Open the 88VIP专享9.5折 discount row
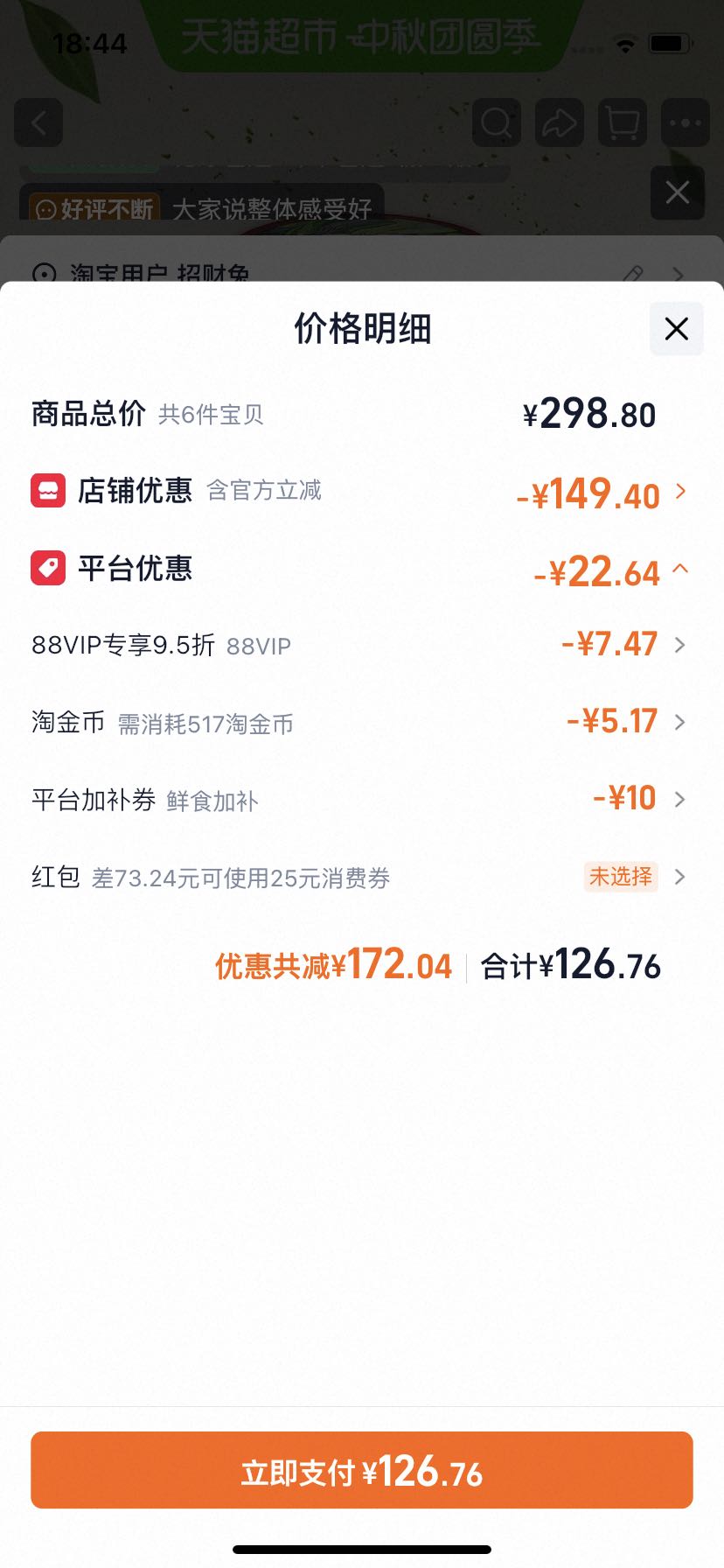This screenshot has width=724, height=1568. pos(361,645)
